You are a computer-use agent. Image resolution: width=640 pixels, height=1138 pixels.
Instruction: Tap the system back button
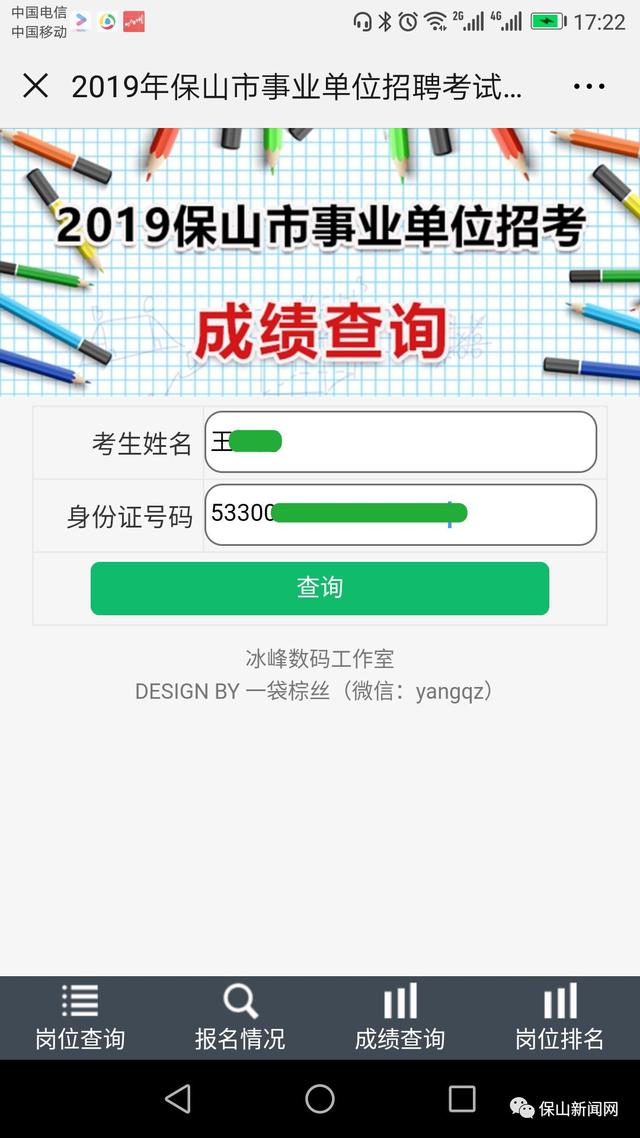tap(178, 1099)
